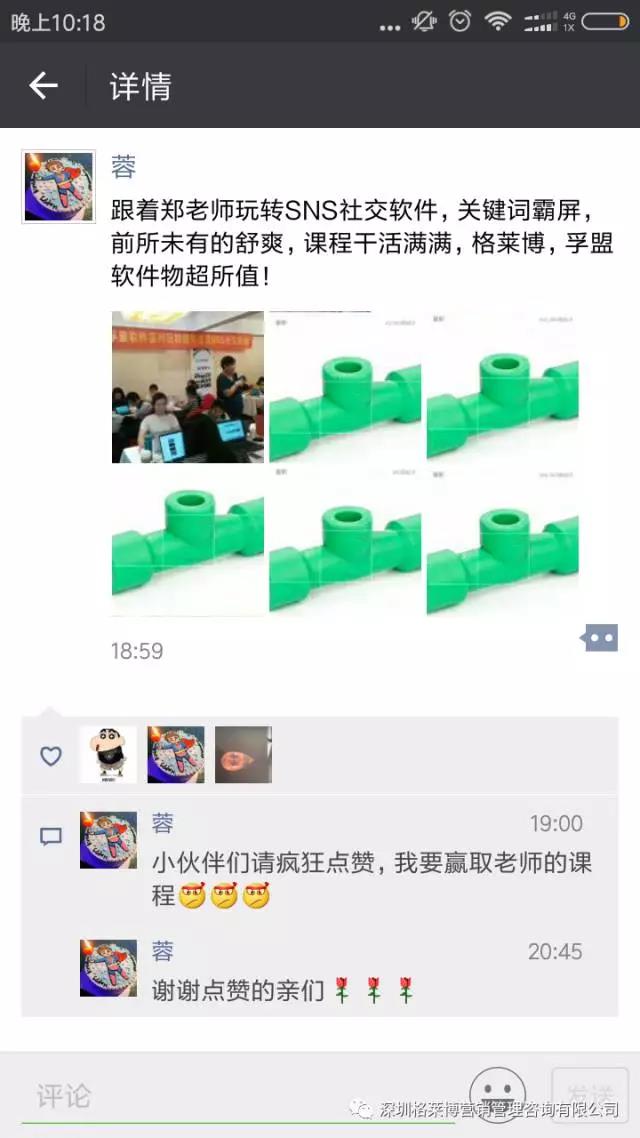The image size is (640, 1138).
Task: Reply to the comment 谢谢点赞的亲们
Action: tap(283, 990)
